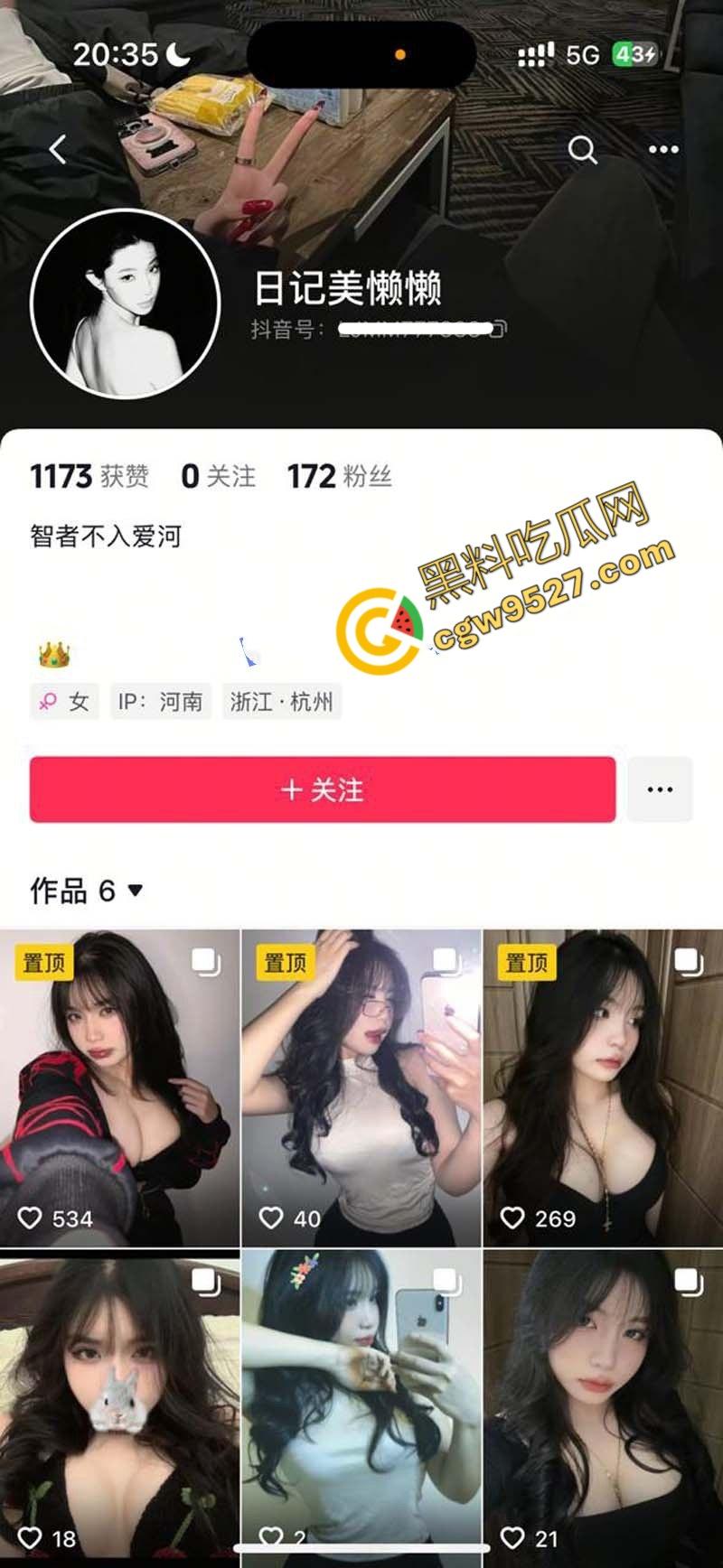The height and width of the screenshot is (1568, 723).
Task: Tap the red 关注 follow button
Action: 321,789
